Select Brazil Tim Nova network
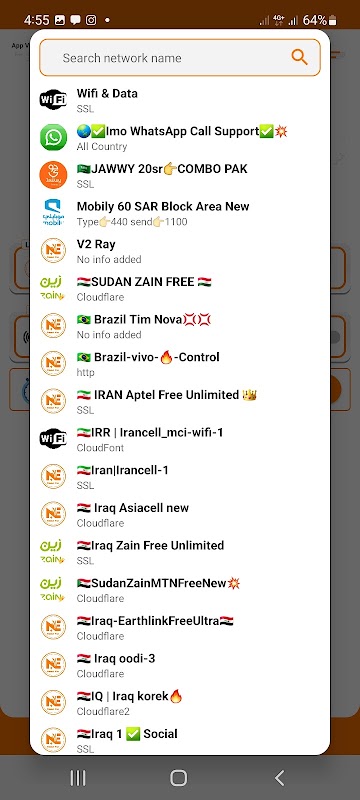Image resolution: width=360 pixels, height=800 pixels. (x=179, y=327)
